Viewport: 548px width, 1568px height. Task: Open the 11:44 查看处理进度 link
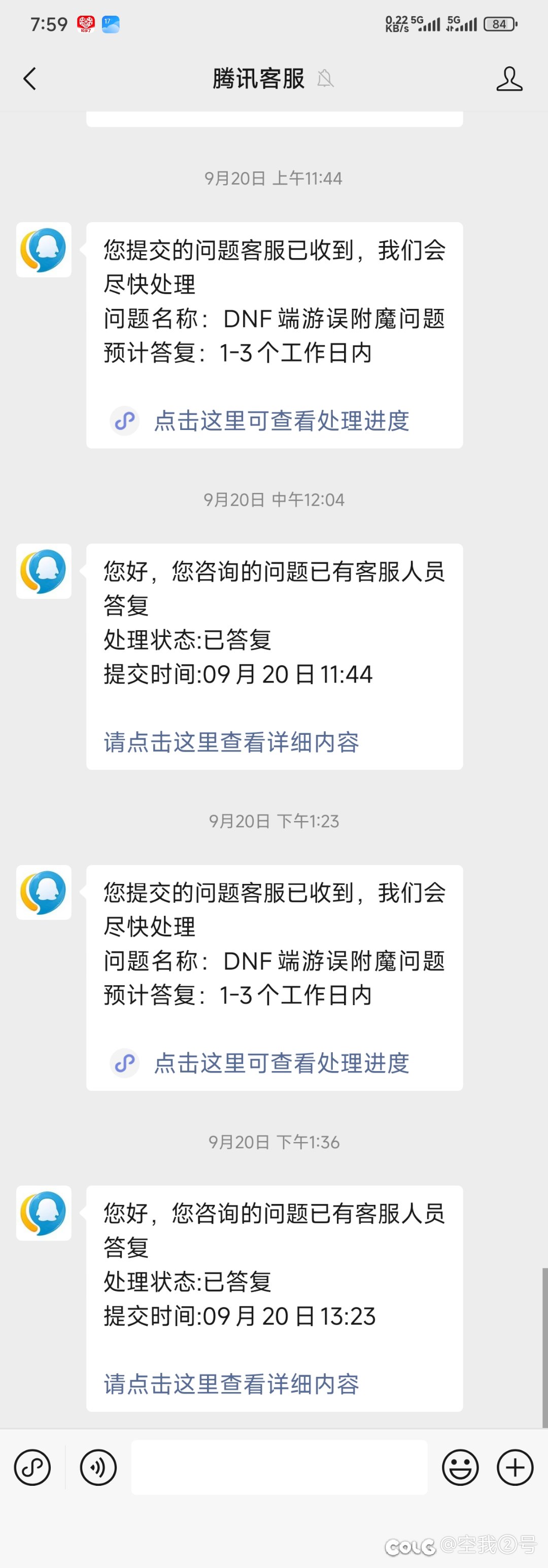281,420
